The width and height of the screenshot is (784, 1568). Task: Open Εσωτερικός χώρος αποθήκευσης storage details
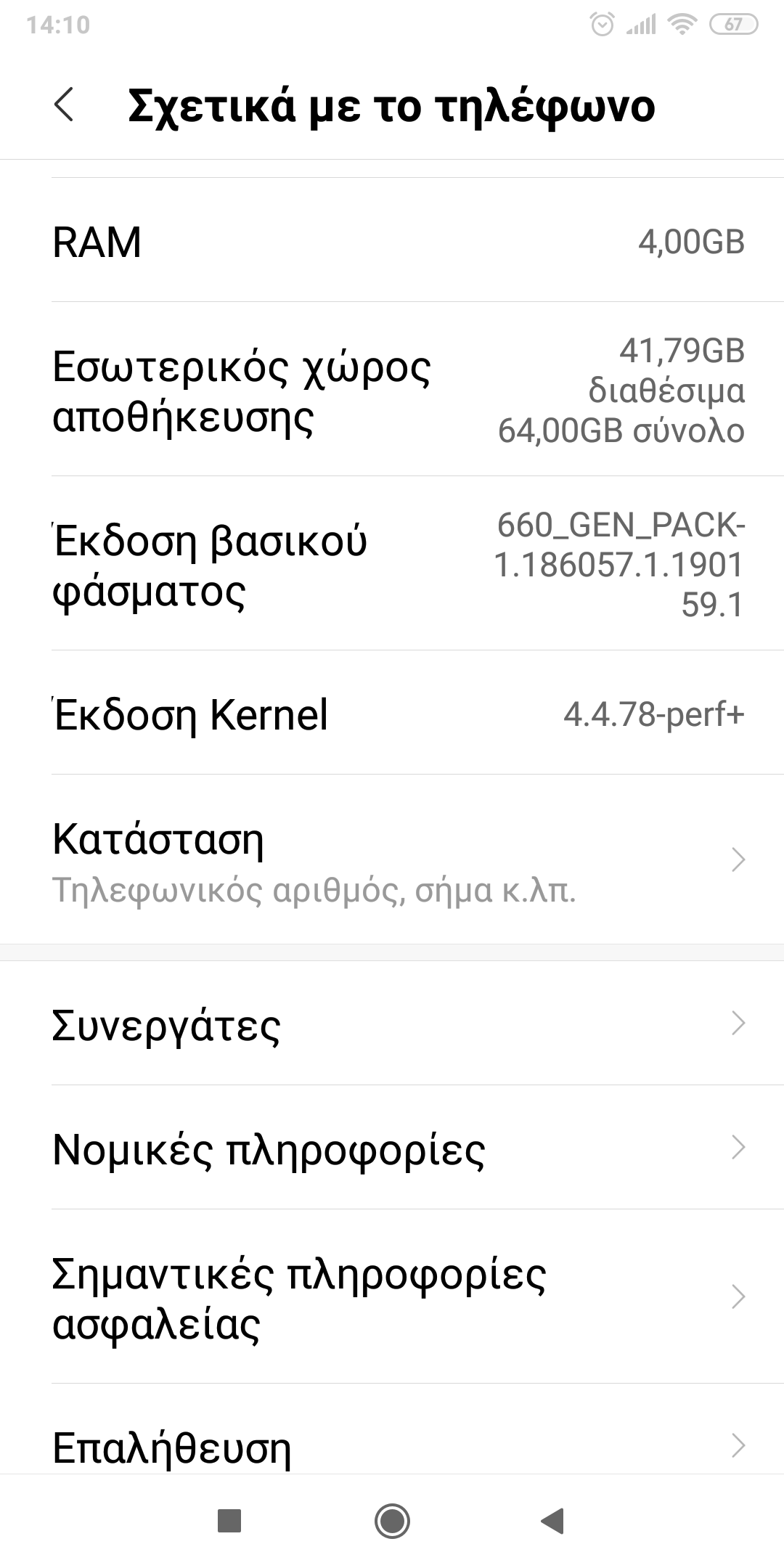pos(392,390)
